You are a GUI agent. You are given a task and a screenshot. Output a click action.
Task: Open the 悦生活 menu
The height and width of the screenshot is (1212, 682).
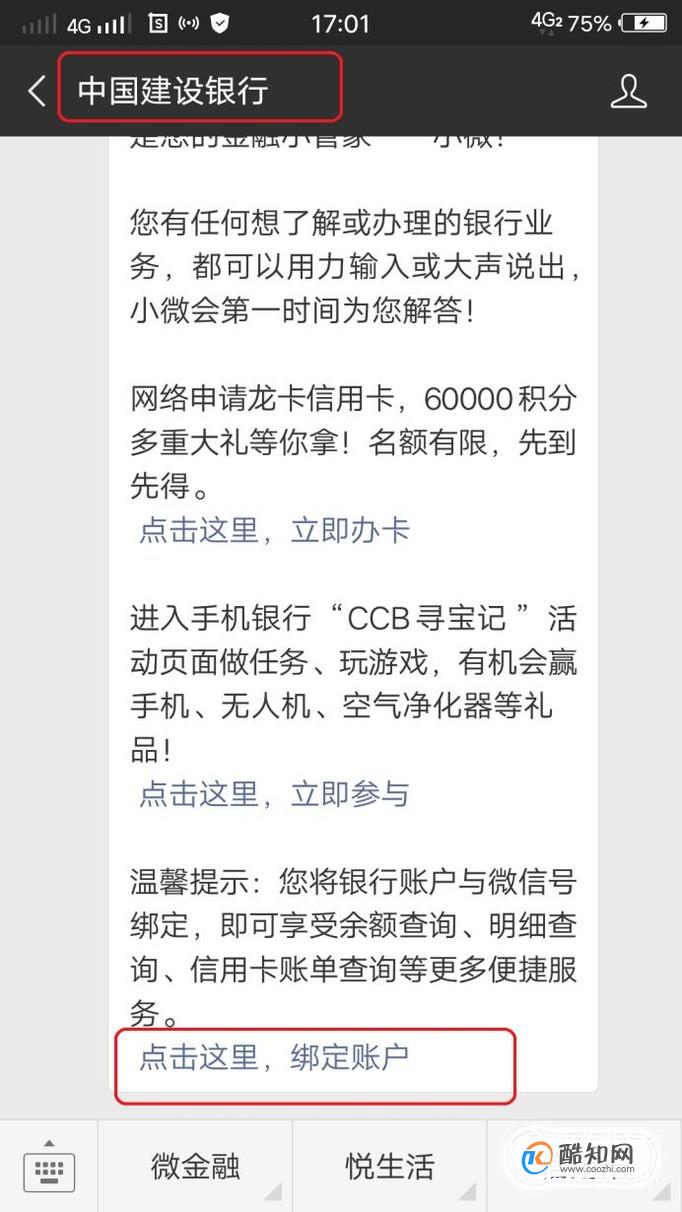pyautogui.click(x=390, y=1166)
